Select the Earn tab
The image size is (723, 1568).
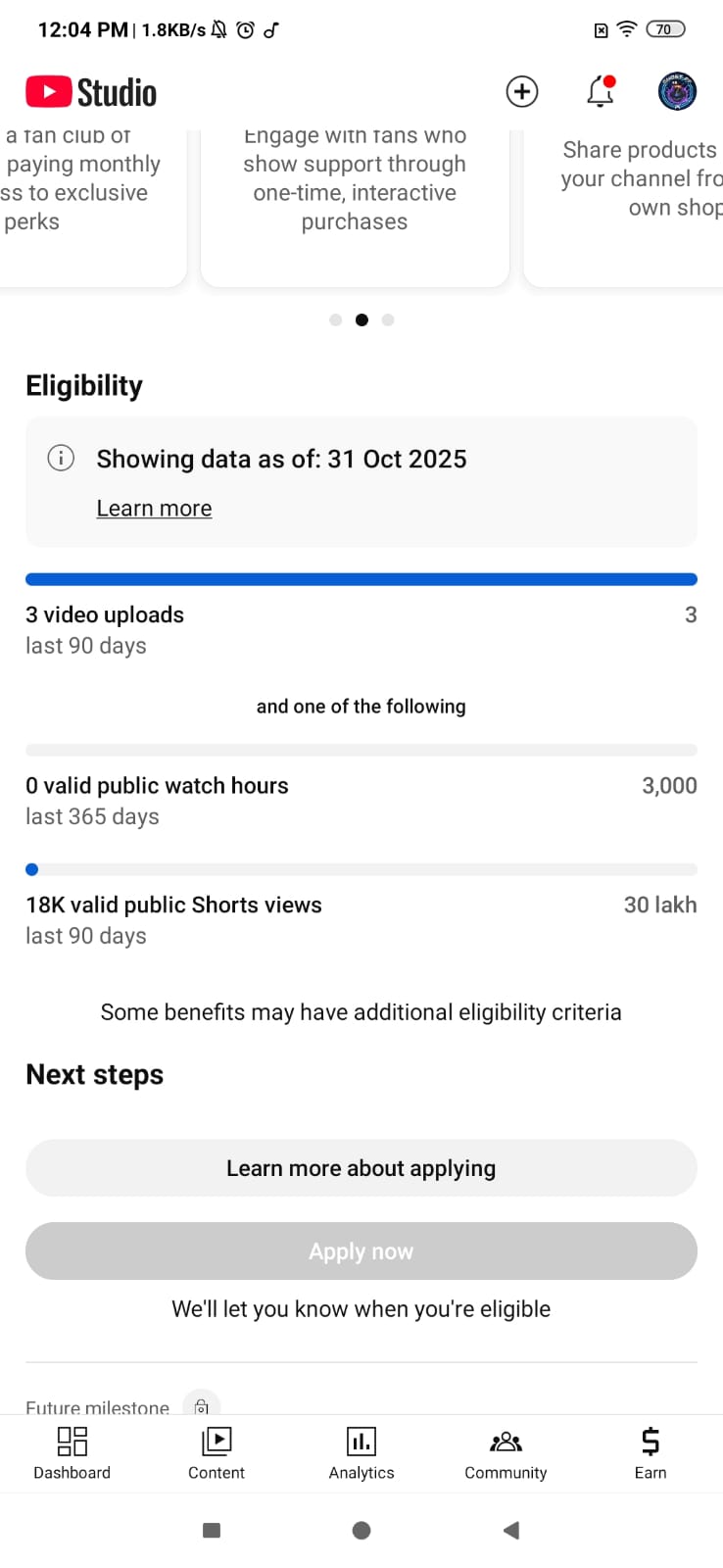tap(651, 1452)
